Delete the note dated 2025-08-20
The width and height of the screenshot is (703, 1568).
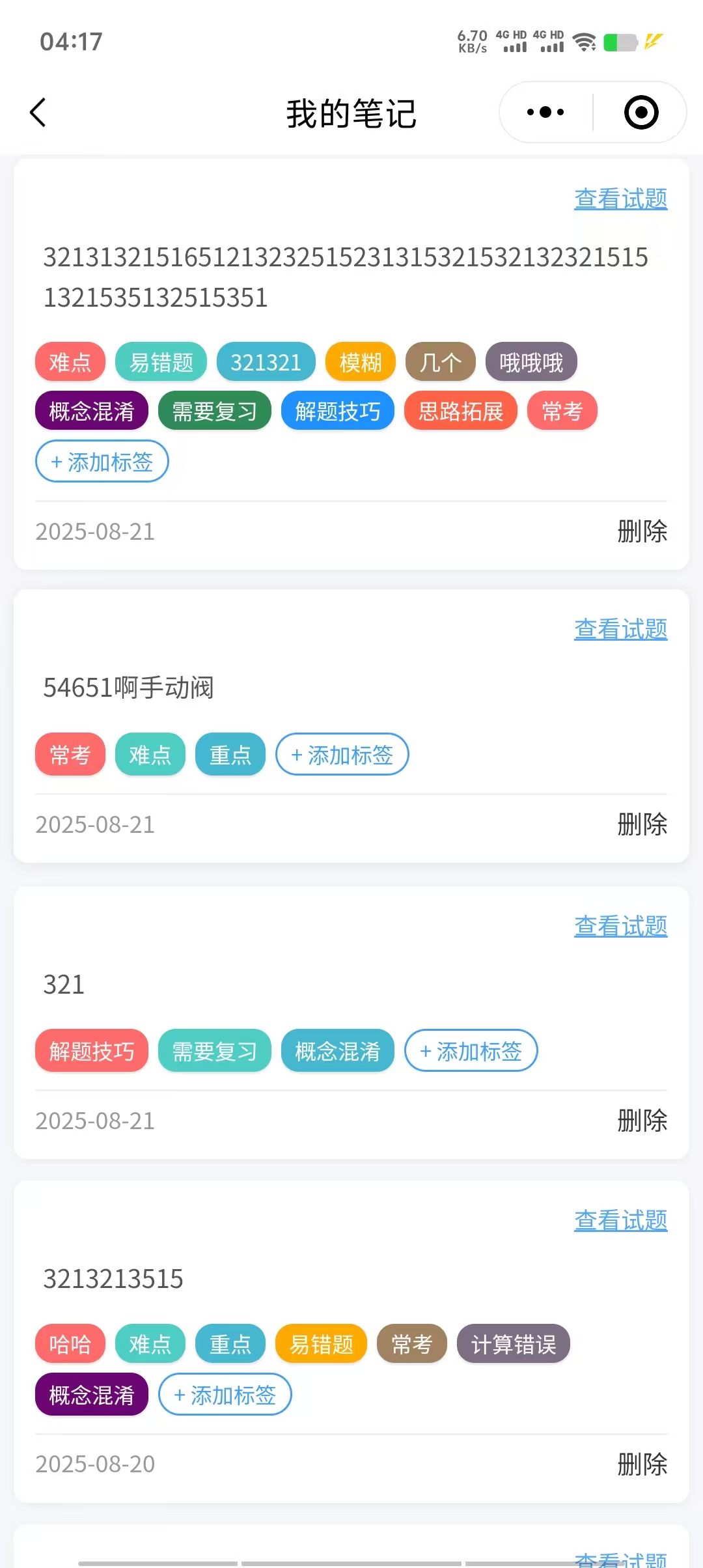642,1464
